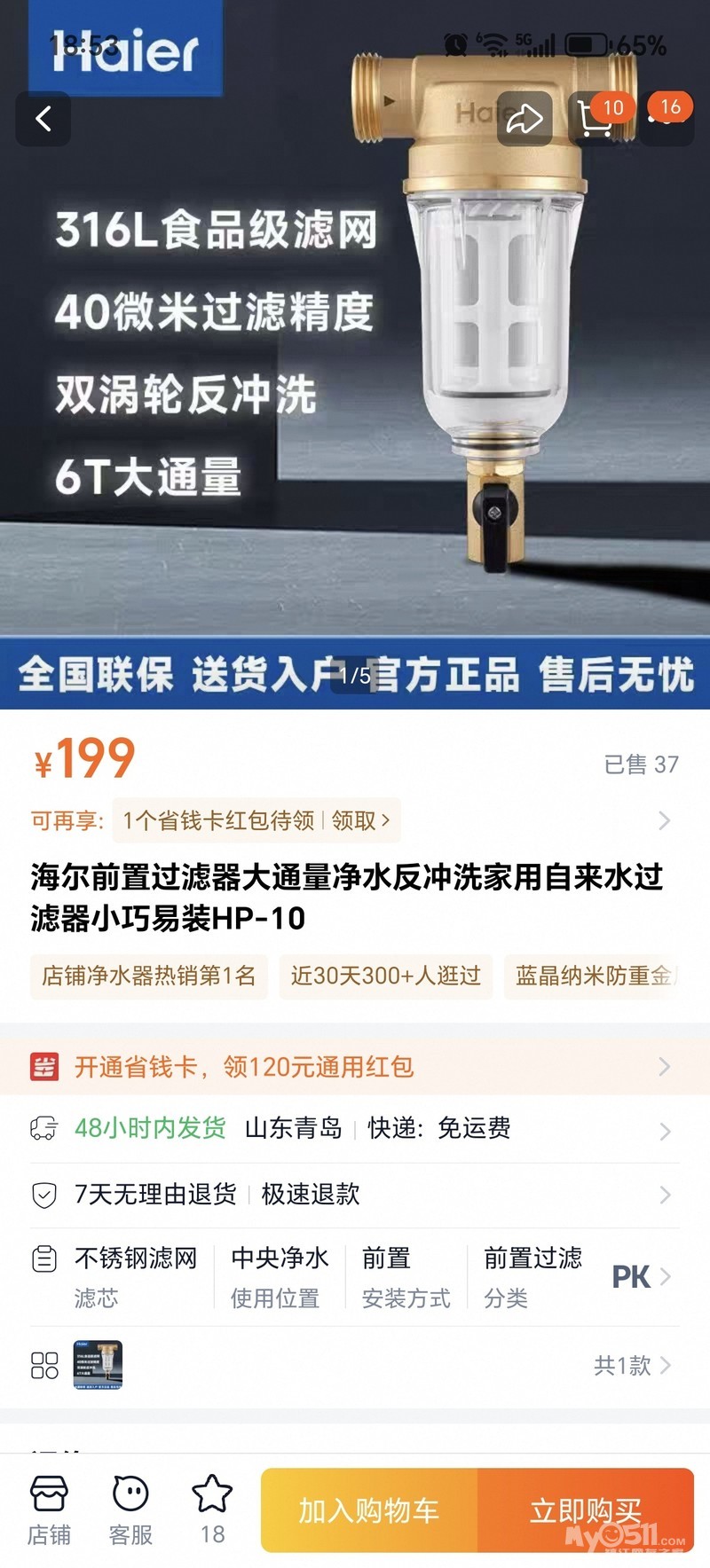Contact 客服 customer service
Screen dimensions: 710x1568
point(130,1510)
